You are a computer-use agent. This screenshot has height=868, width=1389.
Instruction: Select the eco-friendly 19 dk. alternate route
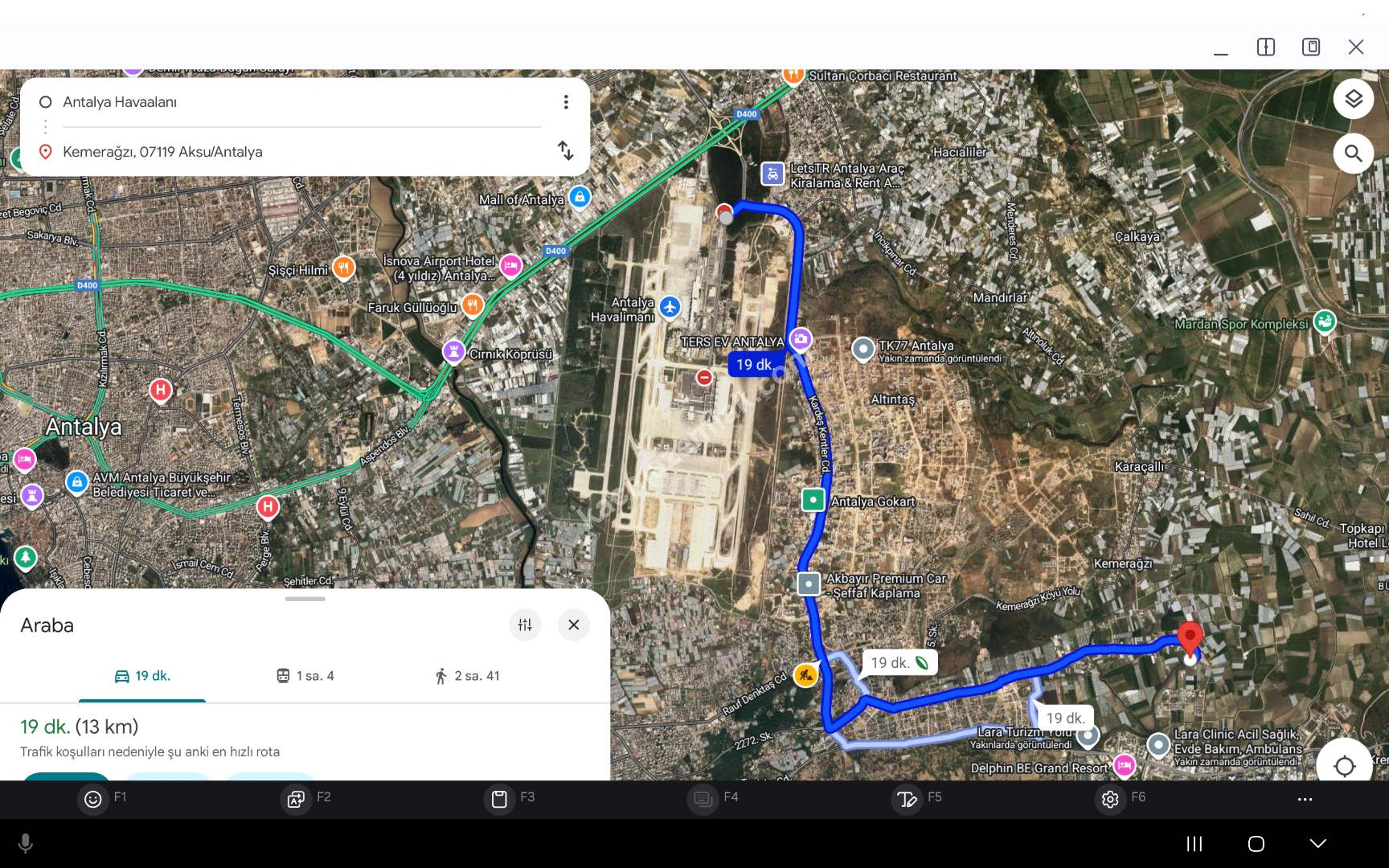899,663
